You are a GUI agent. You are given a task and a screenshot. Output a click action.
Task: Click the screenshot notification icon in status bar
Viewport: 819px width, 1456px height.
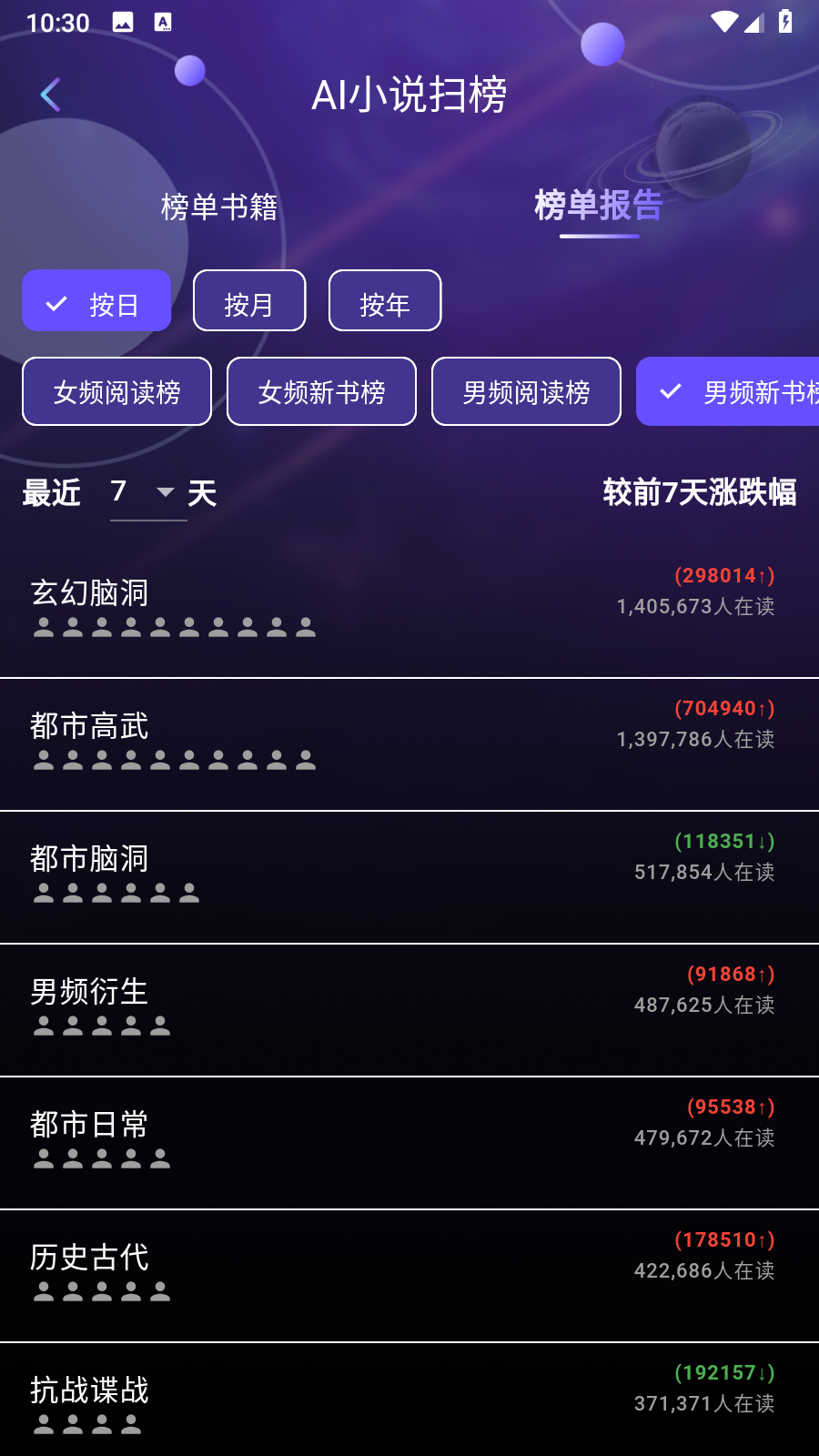(x=121, y=22)
